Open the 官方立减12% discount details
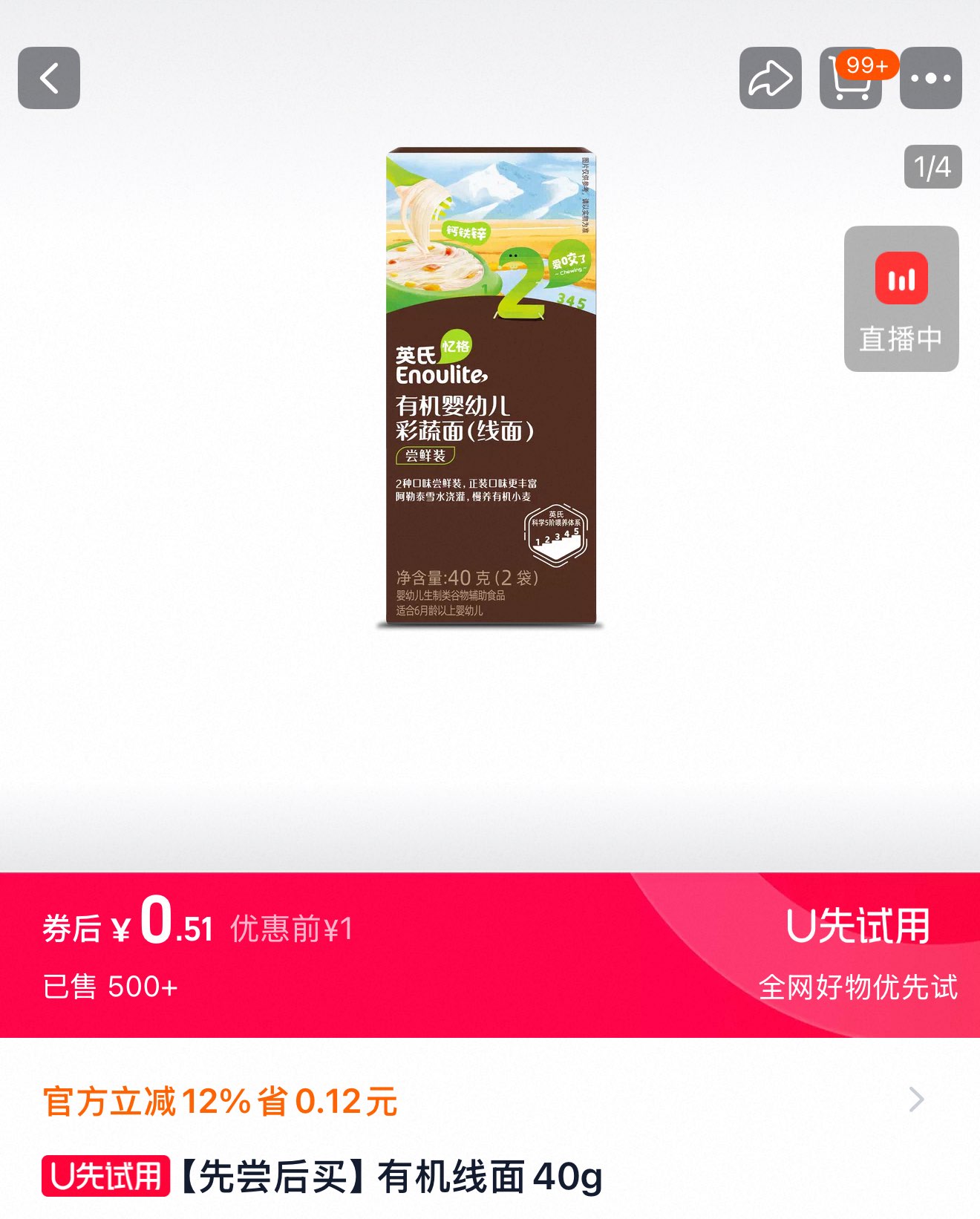The width and height of the screenshot is (980, 1219). coord(490,1100)
